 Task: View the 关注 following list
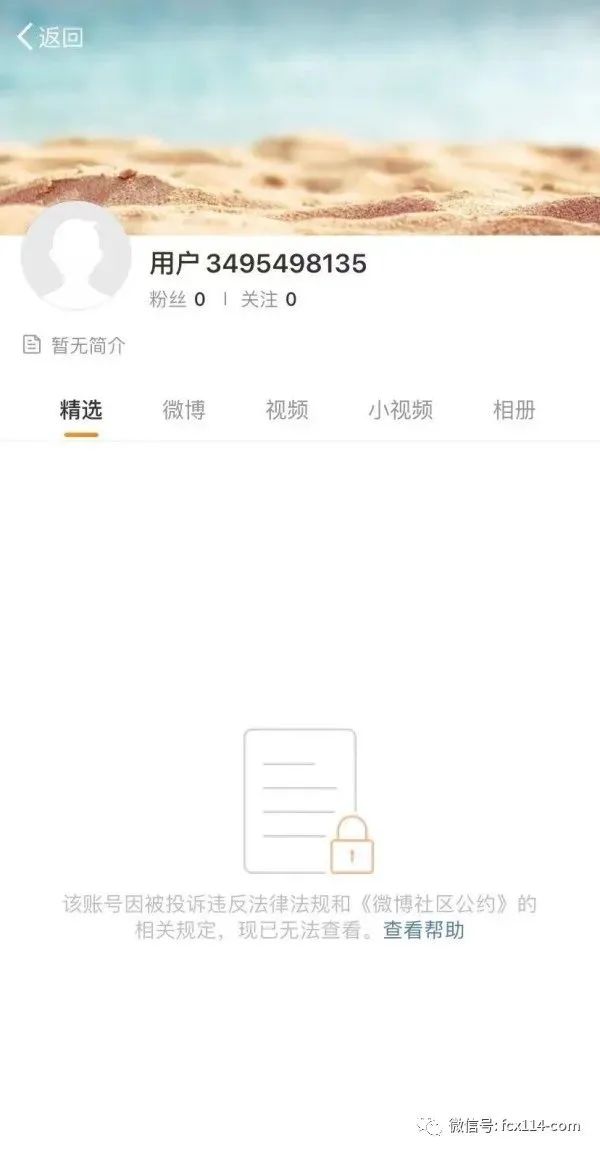pyautogui.click(x=268, y=299)
